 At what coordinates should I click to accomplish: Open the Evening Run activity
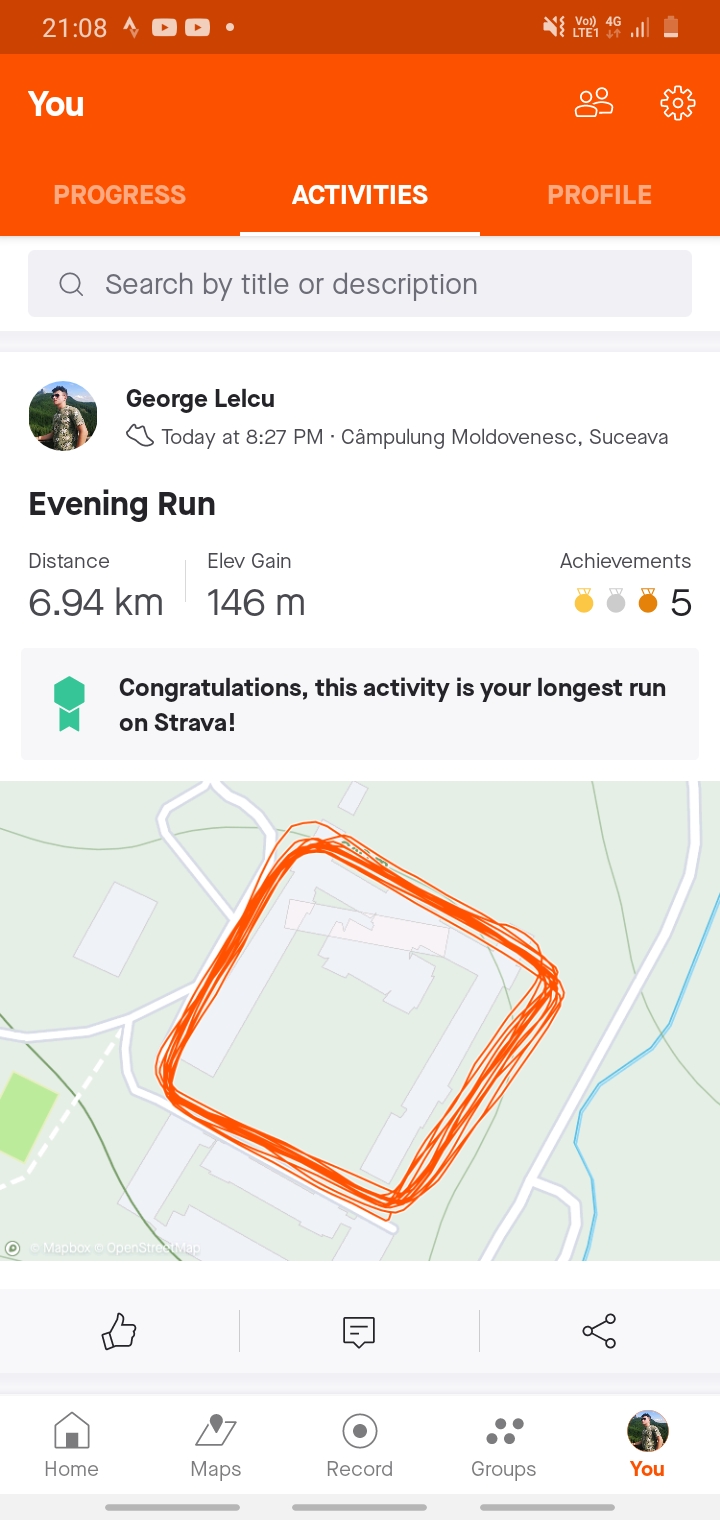pos(122,504)
